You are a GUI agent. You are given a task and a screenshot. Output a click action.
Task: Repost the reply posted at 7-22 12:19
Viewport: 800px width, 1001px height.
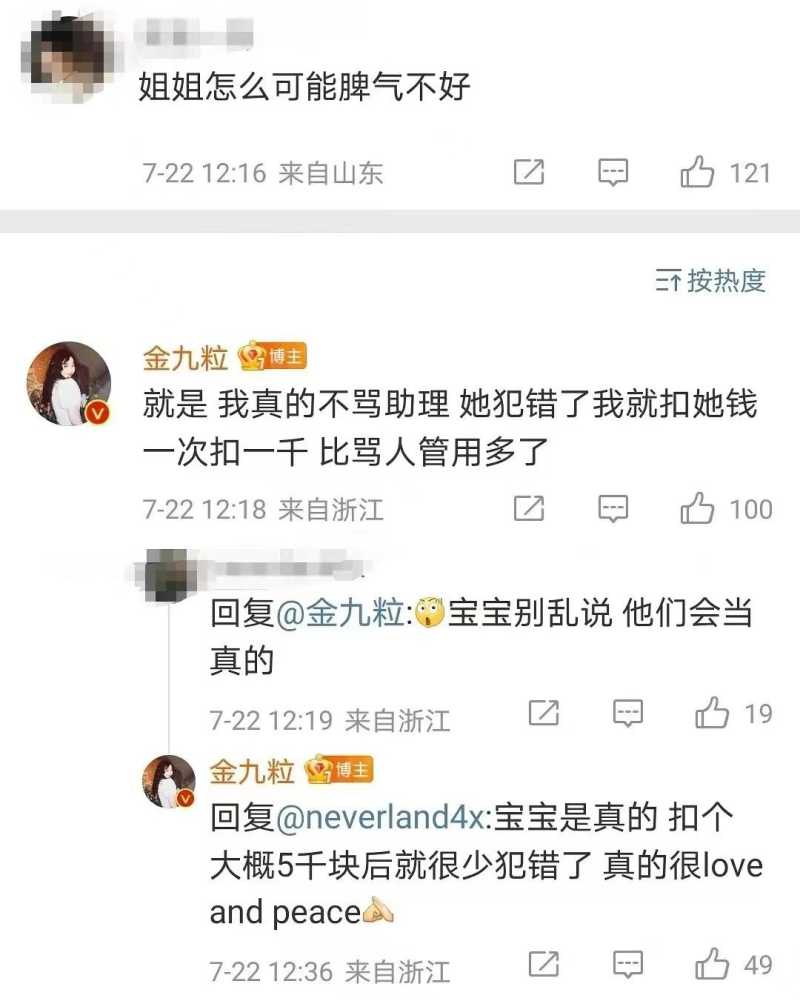click(543, 713)
